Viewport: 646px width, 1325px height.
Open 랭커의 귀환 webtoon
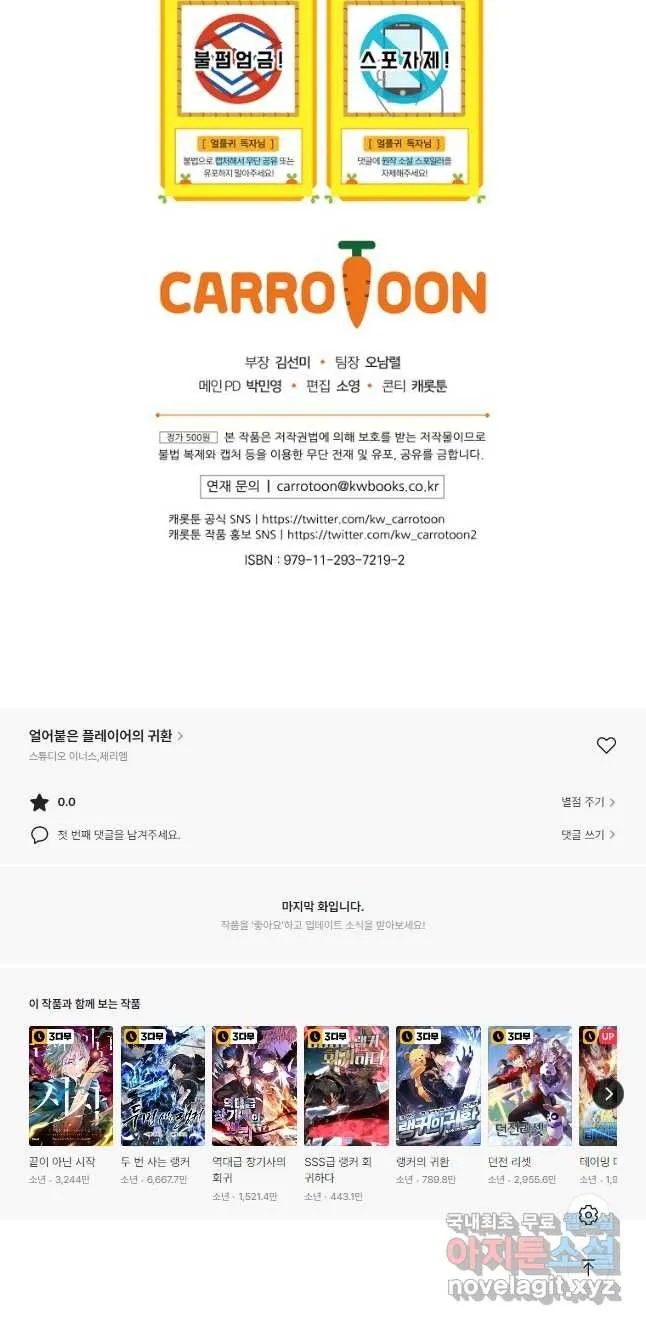pos(438,1086)
